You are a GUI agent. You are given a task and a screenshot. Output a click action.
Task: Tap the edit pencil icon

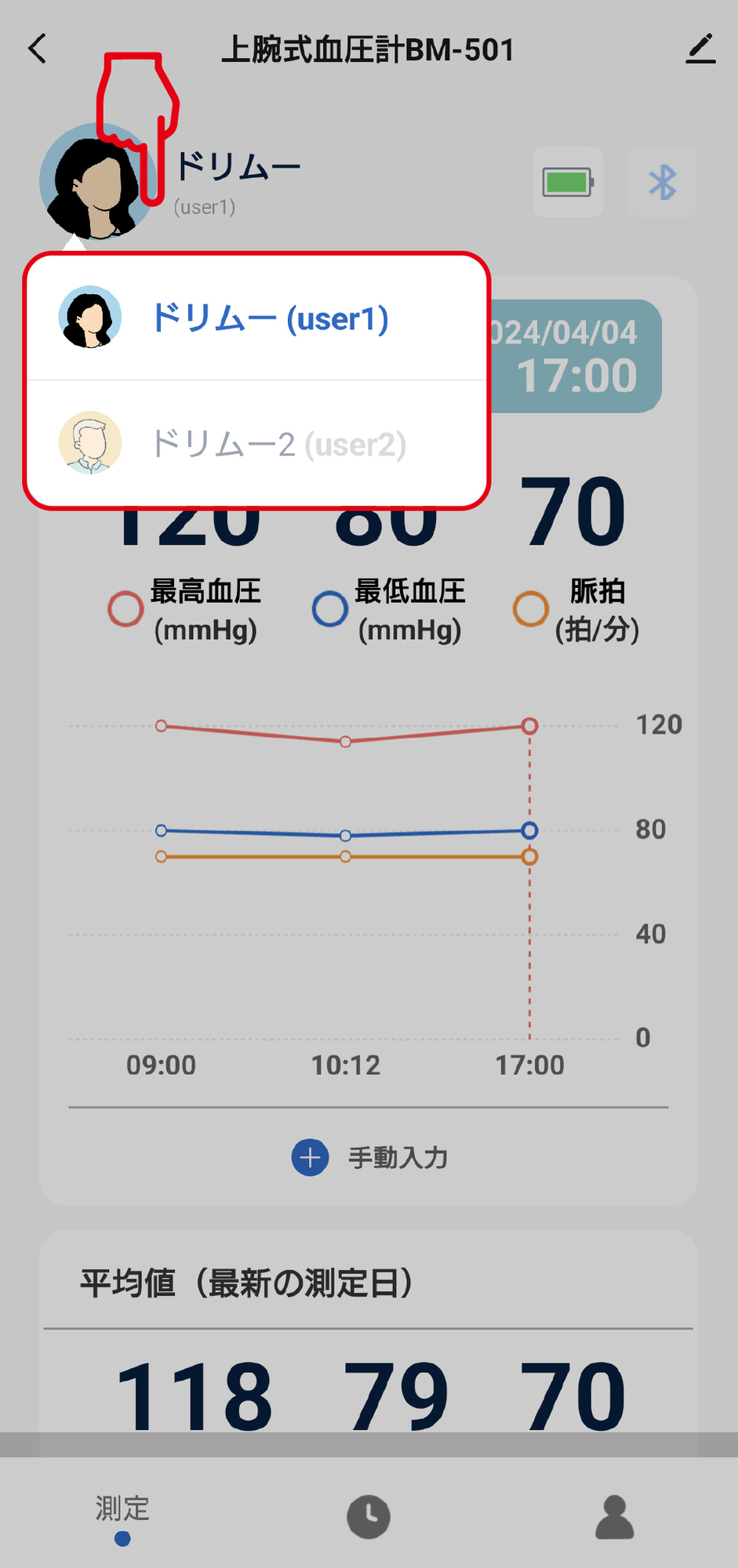coord(700,49)
